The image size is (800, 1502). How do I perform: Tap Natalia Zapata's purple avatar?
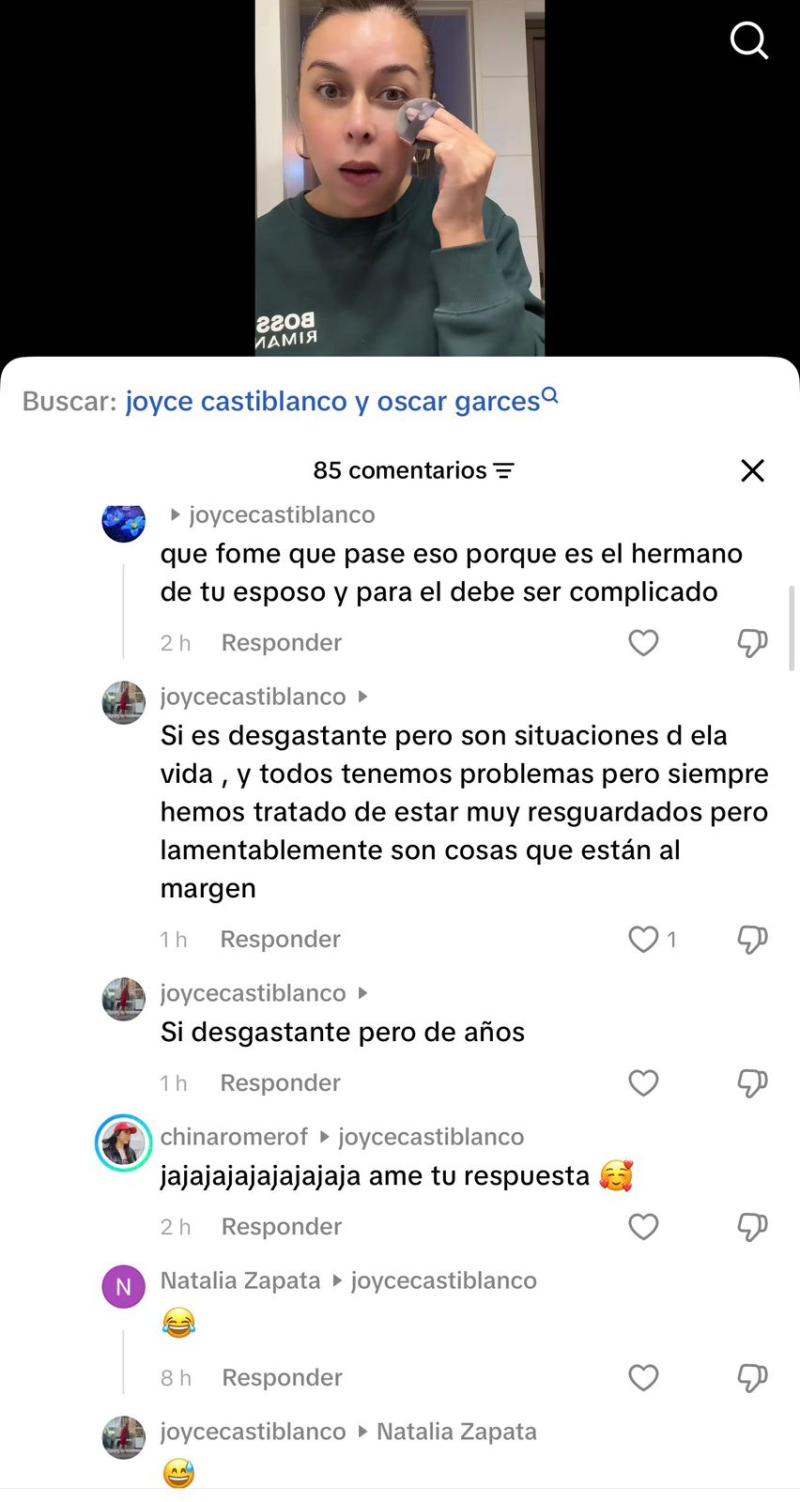[x=122, y=1286]
